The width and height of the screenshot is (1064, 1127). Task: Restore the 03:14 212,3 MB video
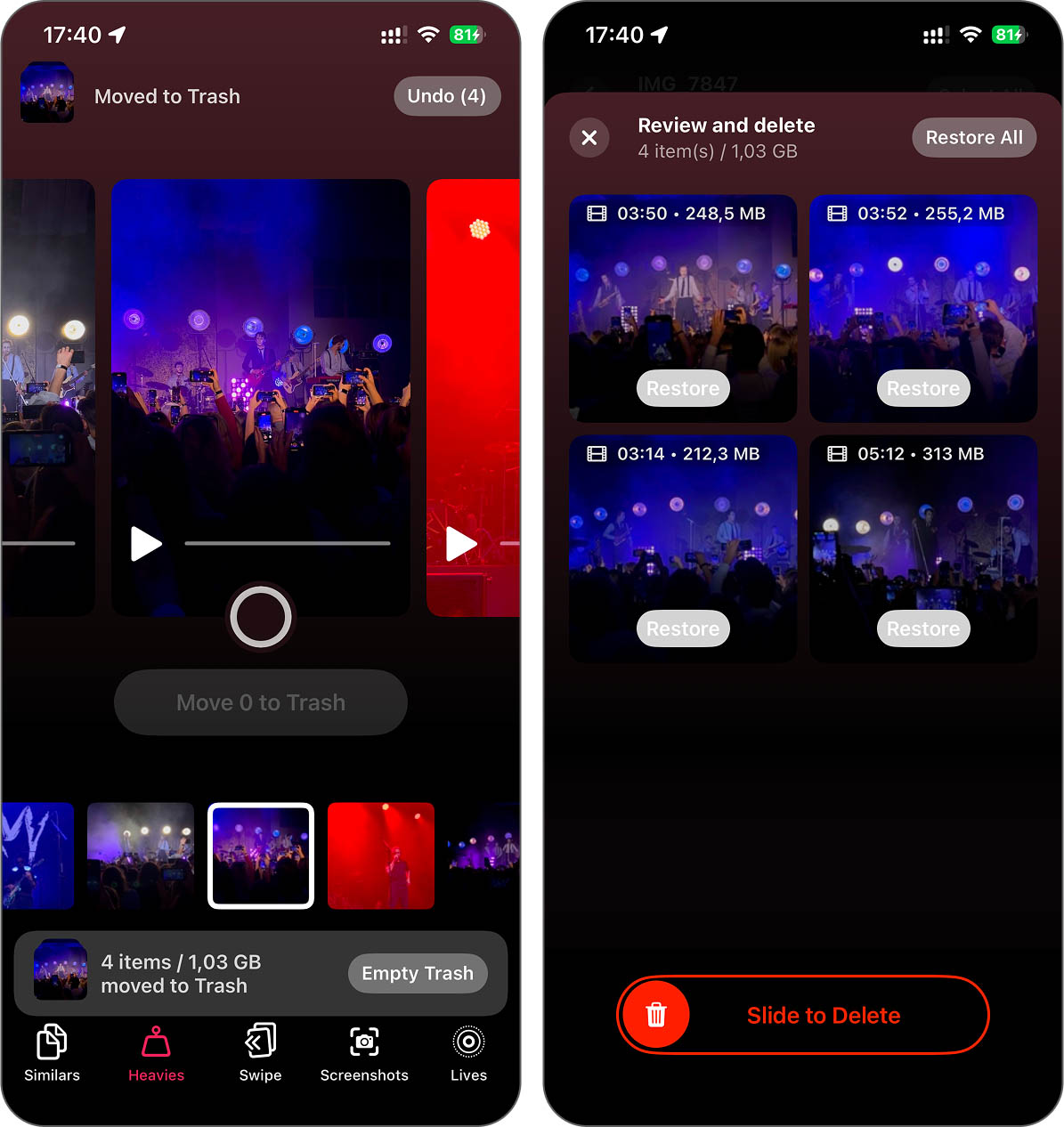point(683,628)
